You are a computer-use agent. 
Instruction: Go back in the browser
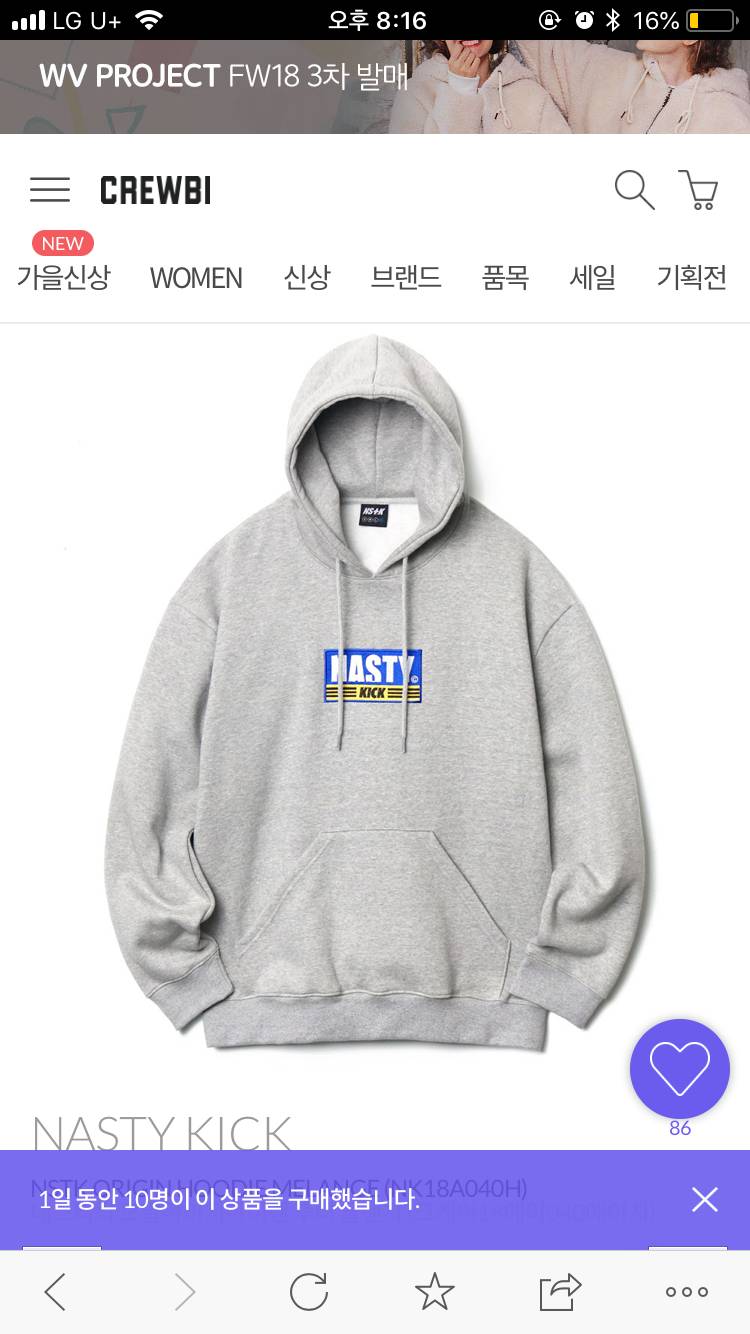[x=56, y=1292]
